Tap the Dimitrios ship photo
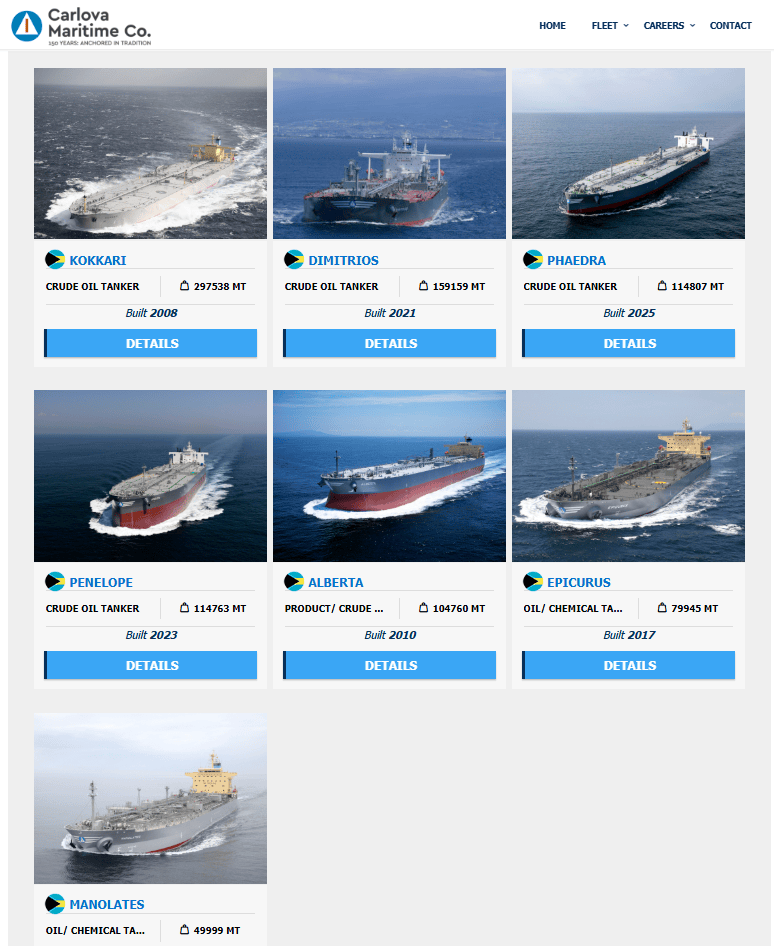774x946 pixels. (389, 153)
